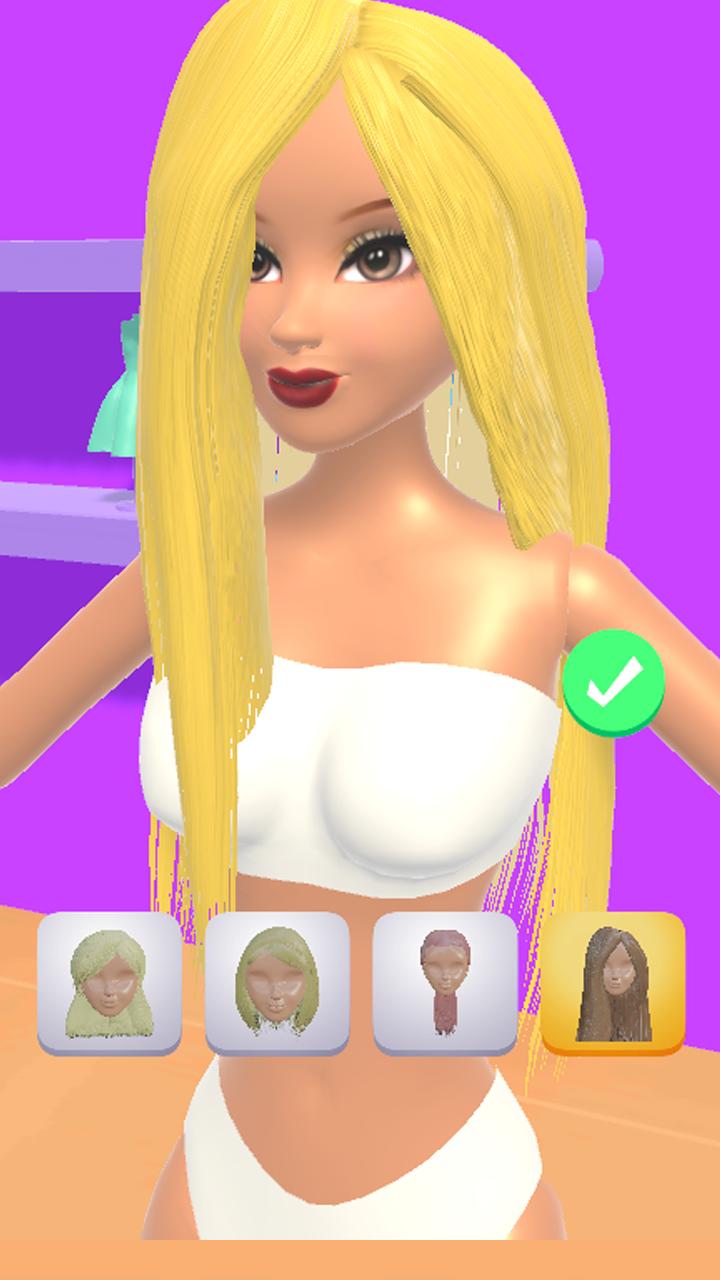The image size is (720, 1280).
Task: Select the wavy light-blonde hairstyle option
Action: (x=110, y=983)
